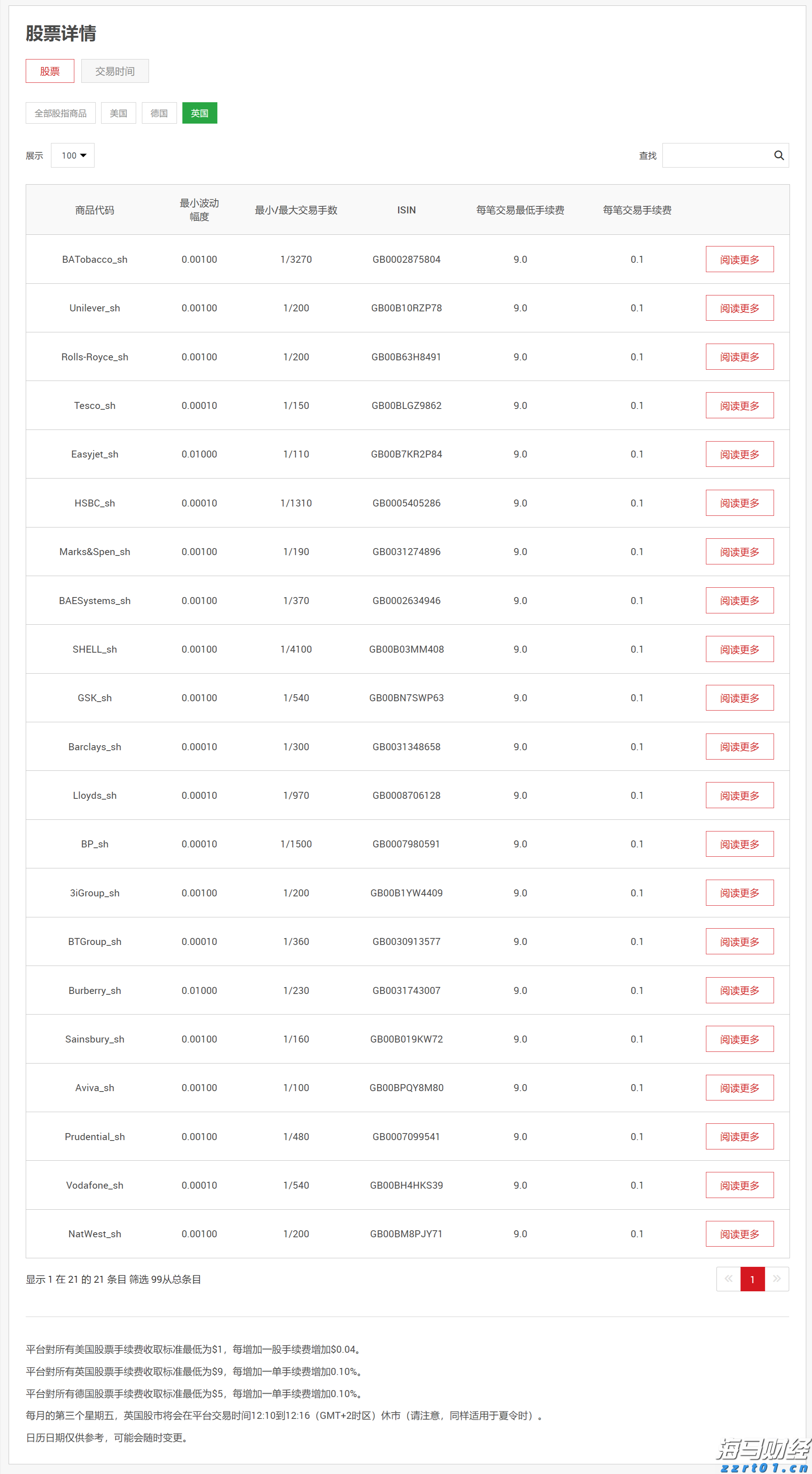The height and width of the screenshot is (1474, 812).
Task: Sort the table by ISIN column
Action: [x=406, y=210]
